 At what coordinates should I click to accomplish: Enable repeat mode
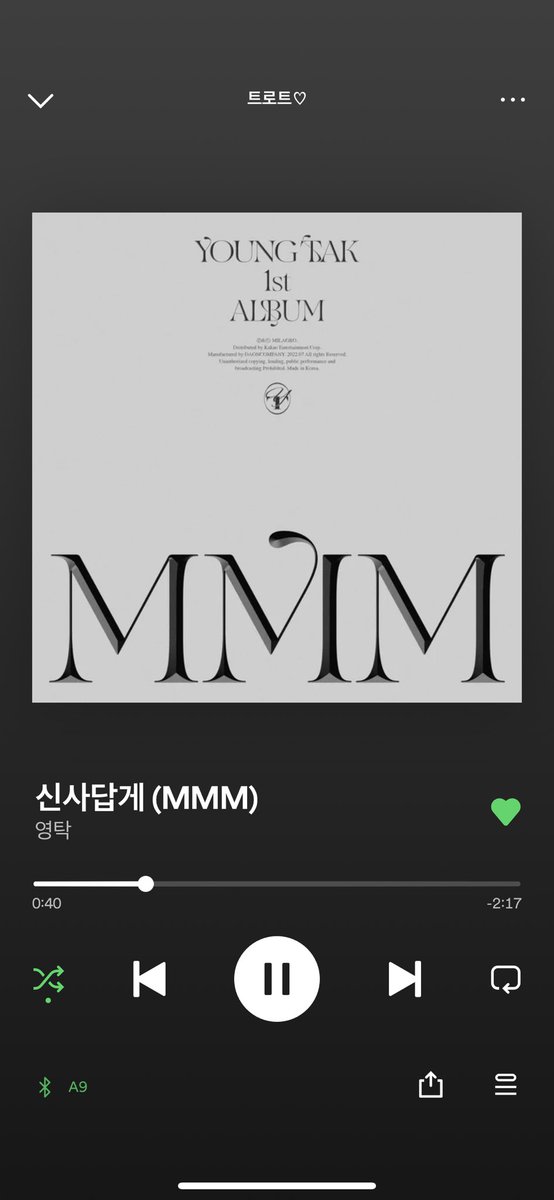click(506, 979)
